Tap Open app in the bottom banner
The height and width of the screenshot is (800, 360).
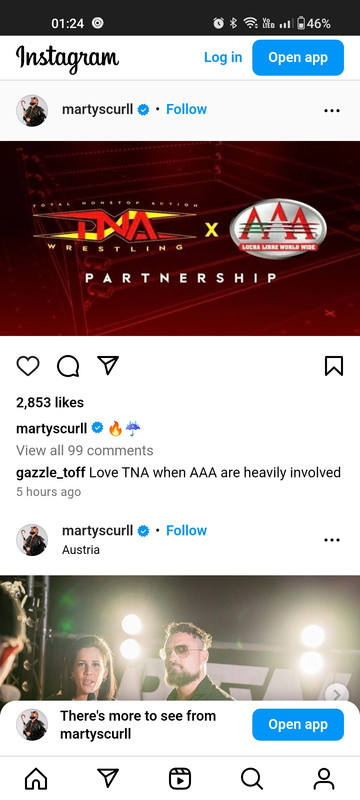pyautogui.click(x=298, y=724)
